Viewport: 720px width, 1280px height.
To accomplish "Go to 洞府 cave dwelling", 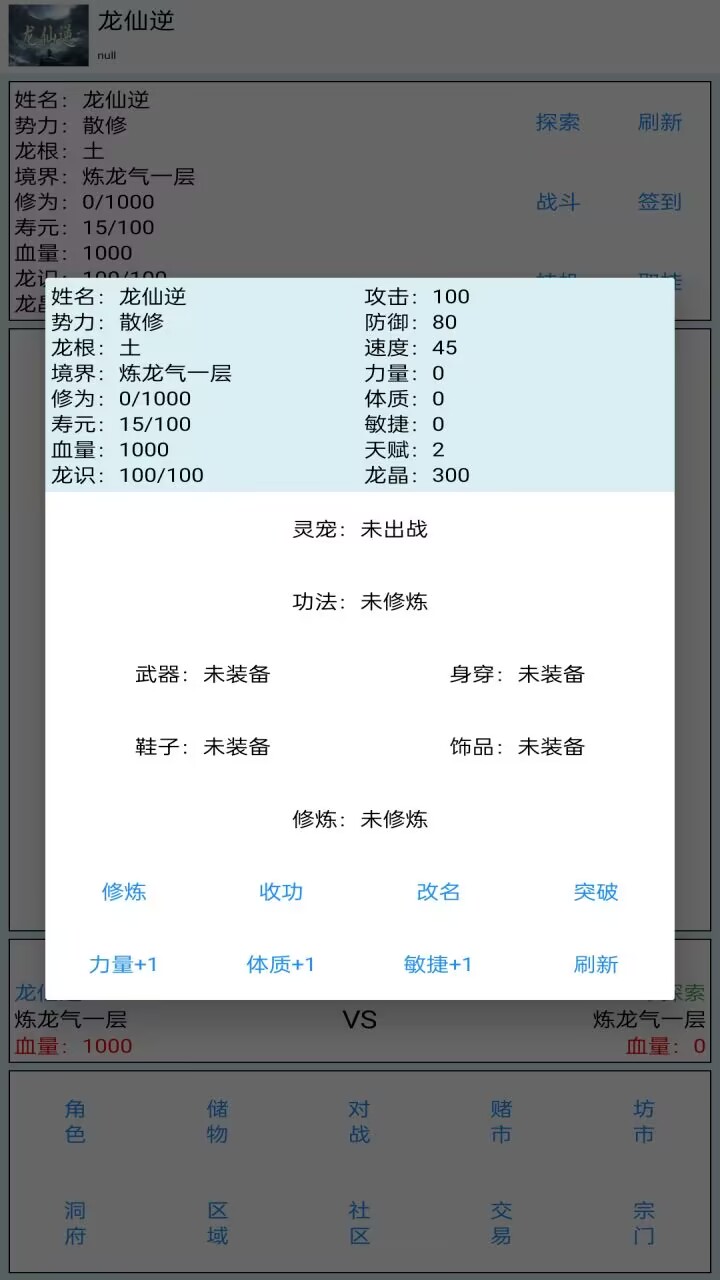I will click(75, 1224).
